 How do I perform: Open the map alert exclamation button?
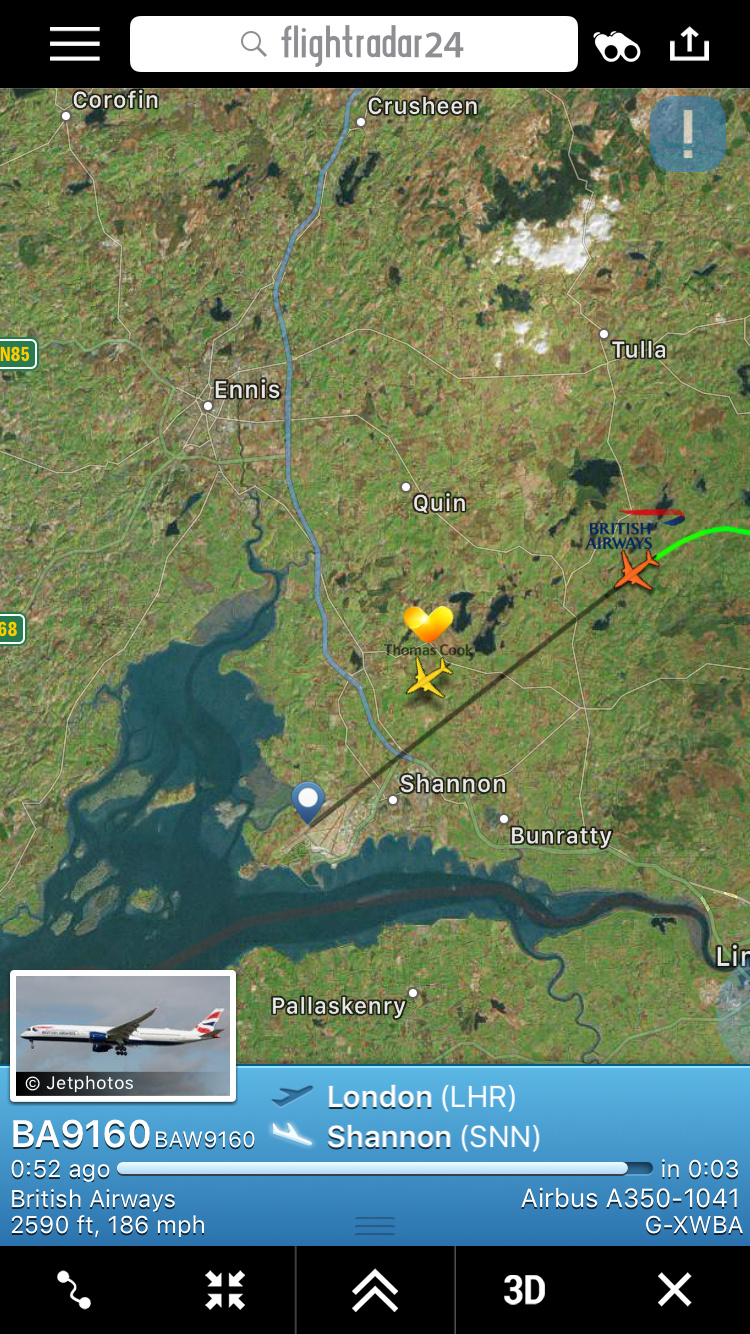(687, 133)
